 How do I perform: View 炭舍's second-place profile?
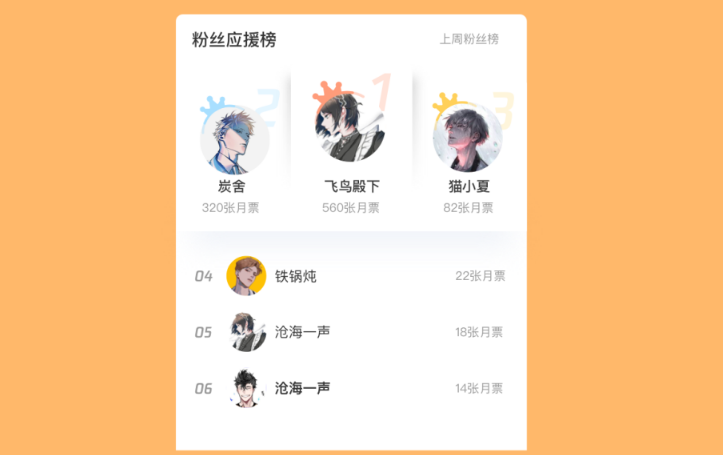pyautogui.click(x=233, y=140)
